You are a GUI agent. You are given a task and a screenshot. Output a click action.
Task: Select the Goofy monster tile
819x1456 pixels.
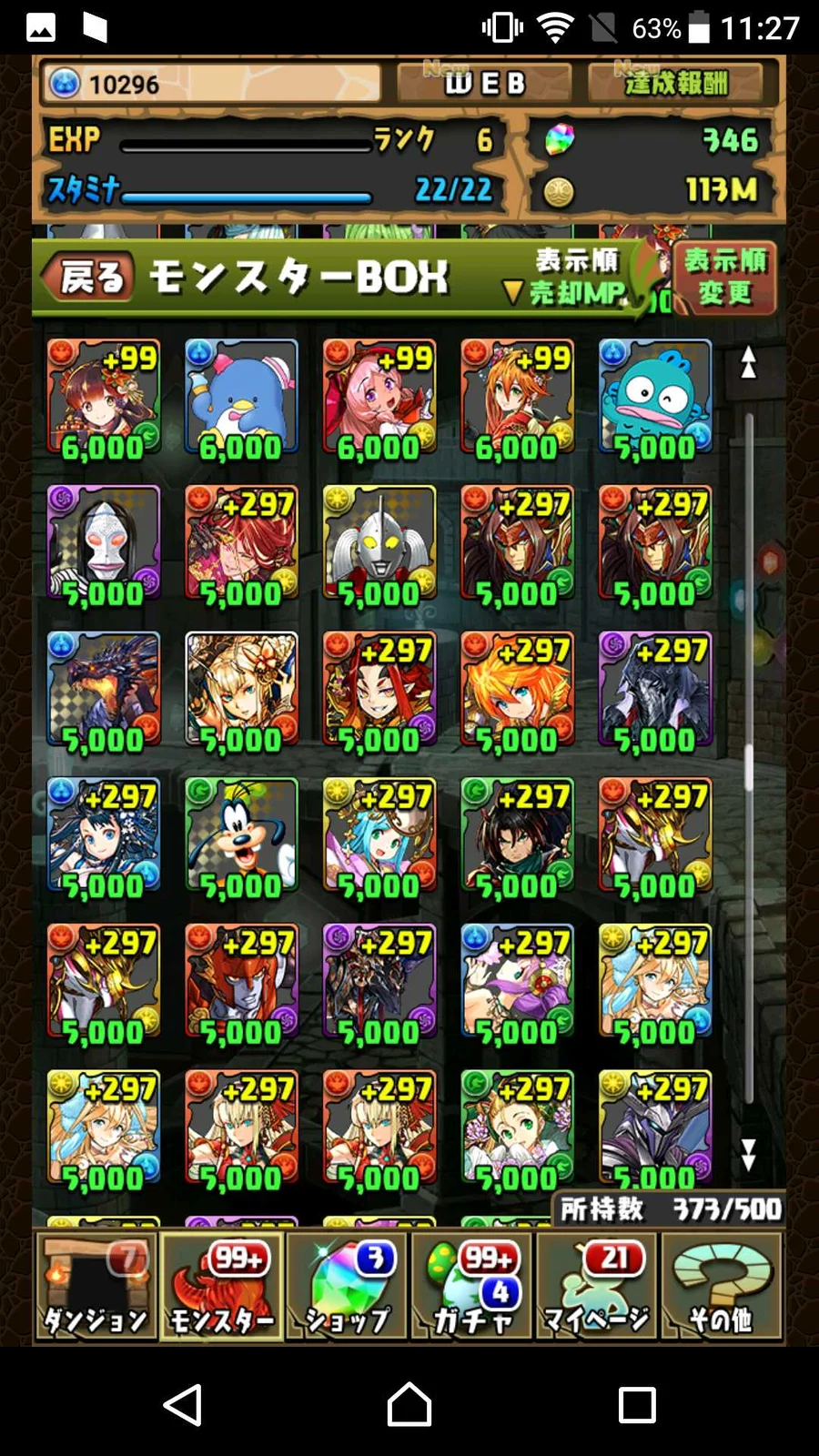tap(241, 835)
